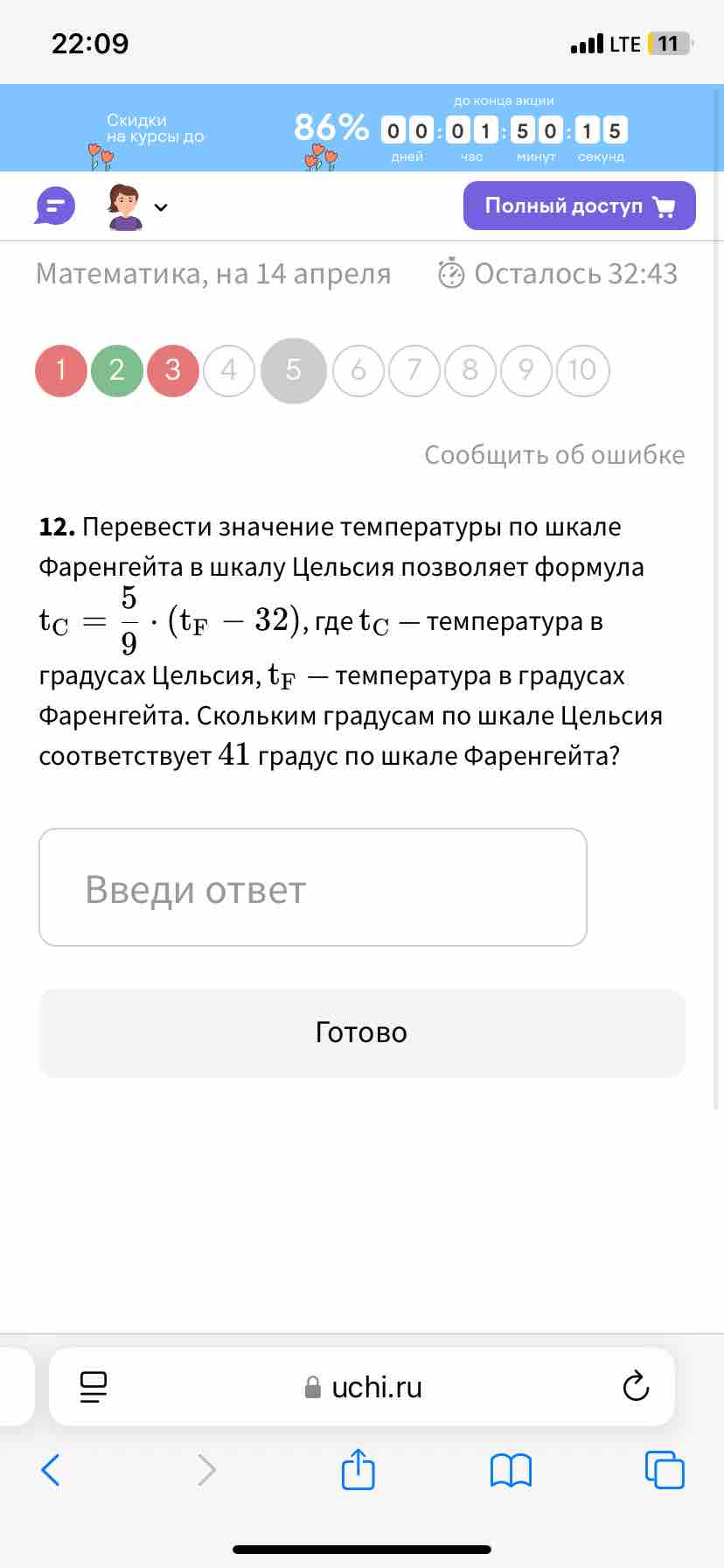The width and height of the screenshot is (724, 1568).
Task: Open the Safari tabs overview
Action: (x=665, y=1469)
